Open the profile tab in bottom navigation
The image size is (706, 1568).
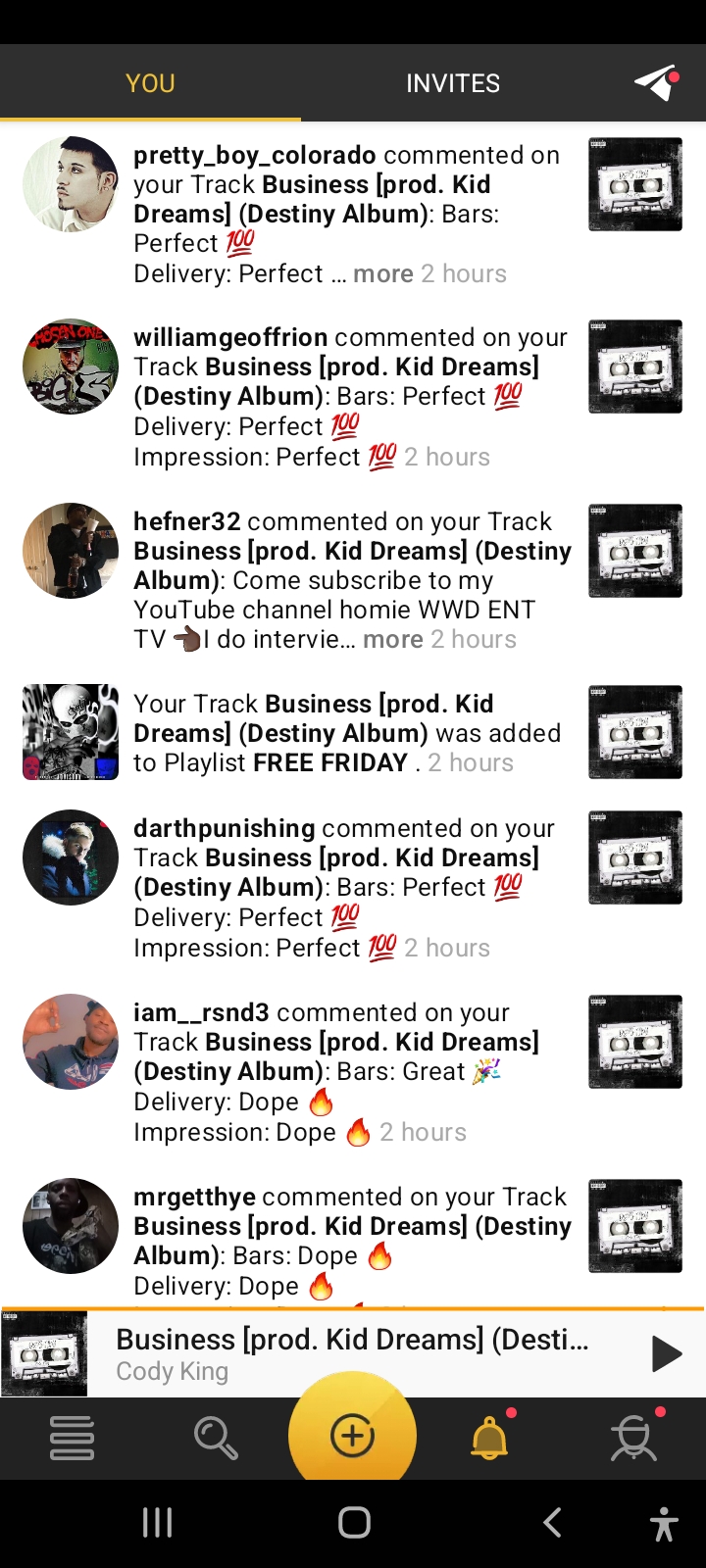633,1438
